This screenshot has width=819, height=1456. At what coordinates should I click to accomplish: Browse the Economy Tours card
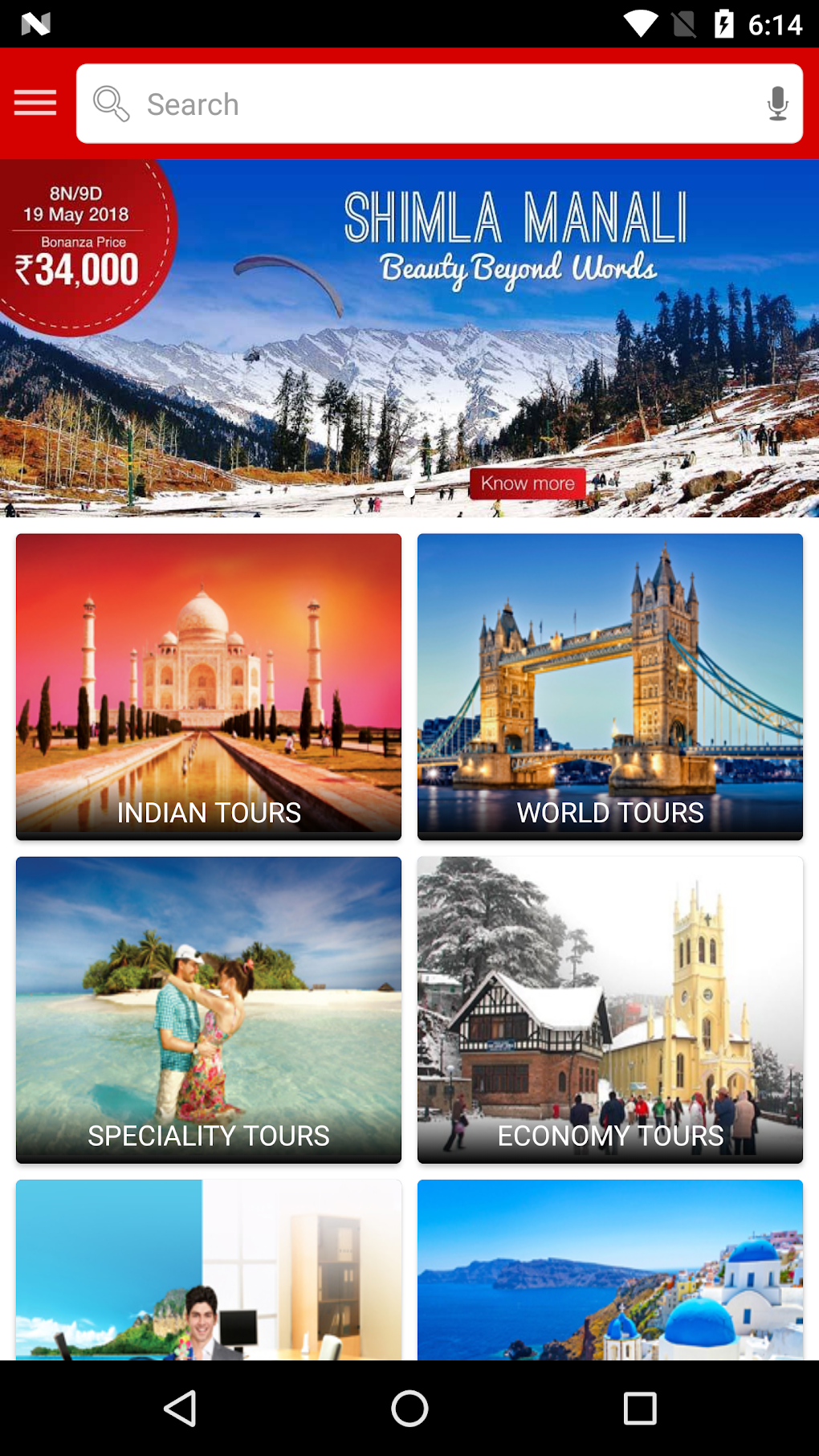(610, 1009)
